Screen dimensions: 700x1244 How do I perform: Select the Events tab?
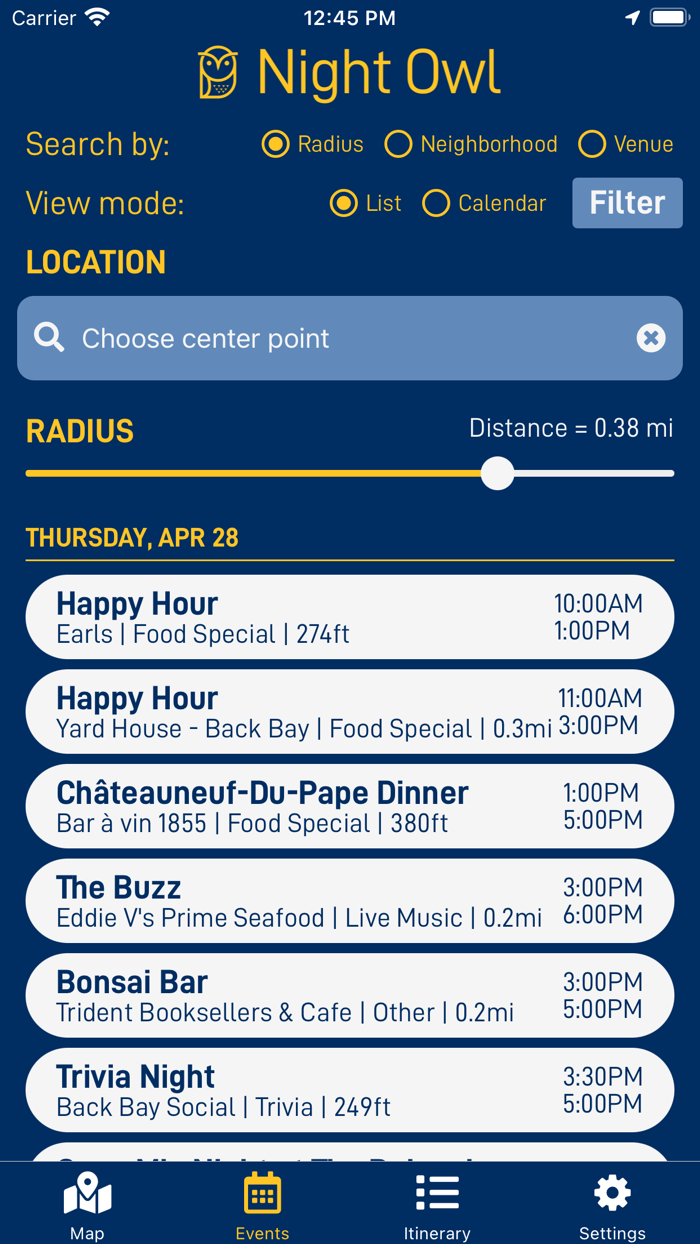pos(262,1205)
